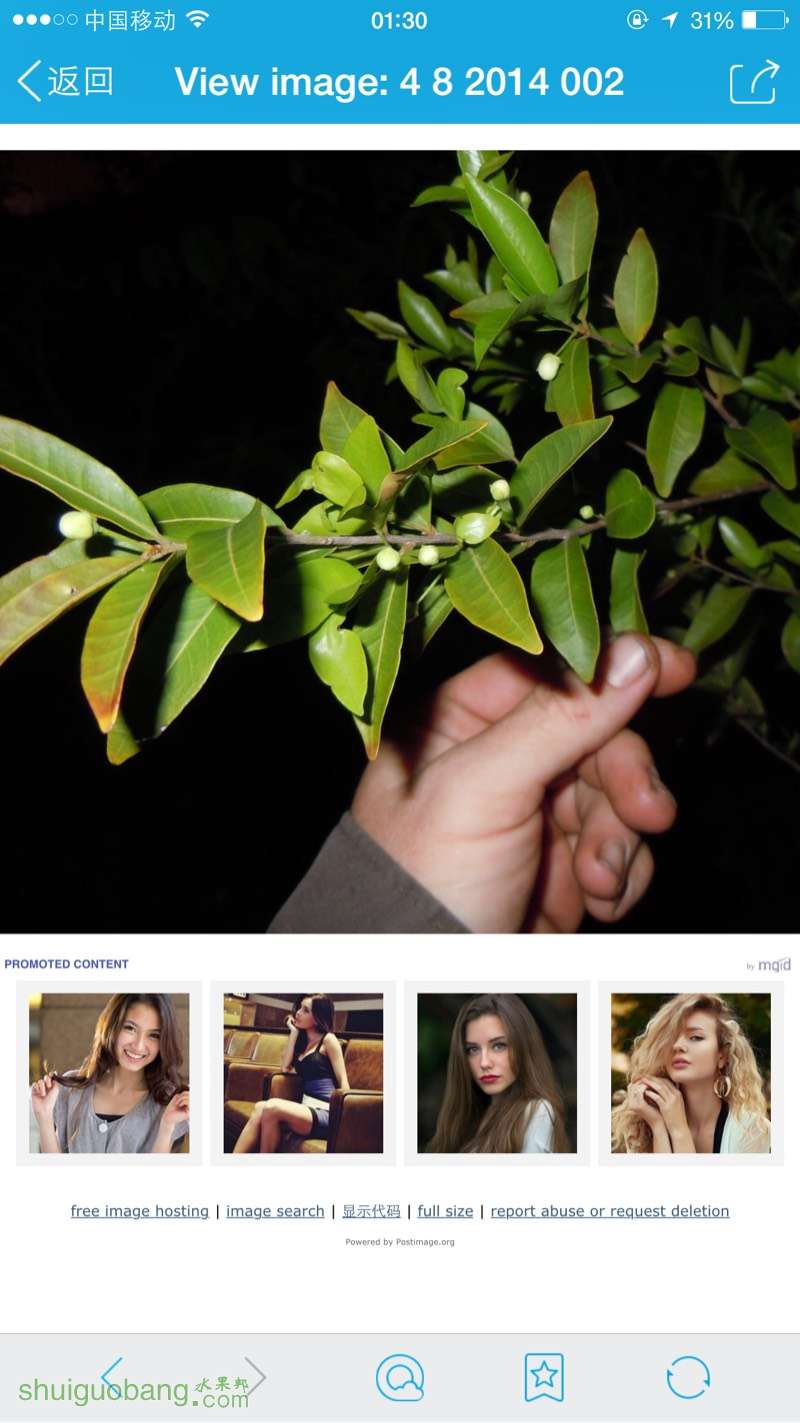Open the image search link
Viewport: 800px width, 1423px height.
click(x=275, y=1211)
